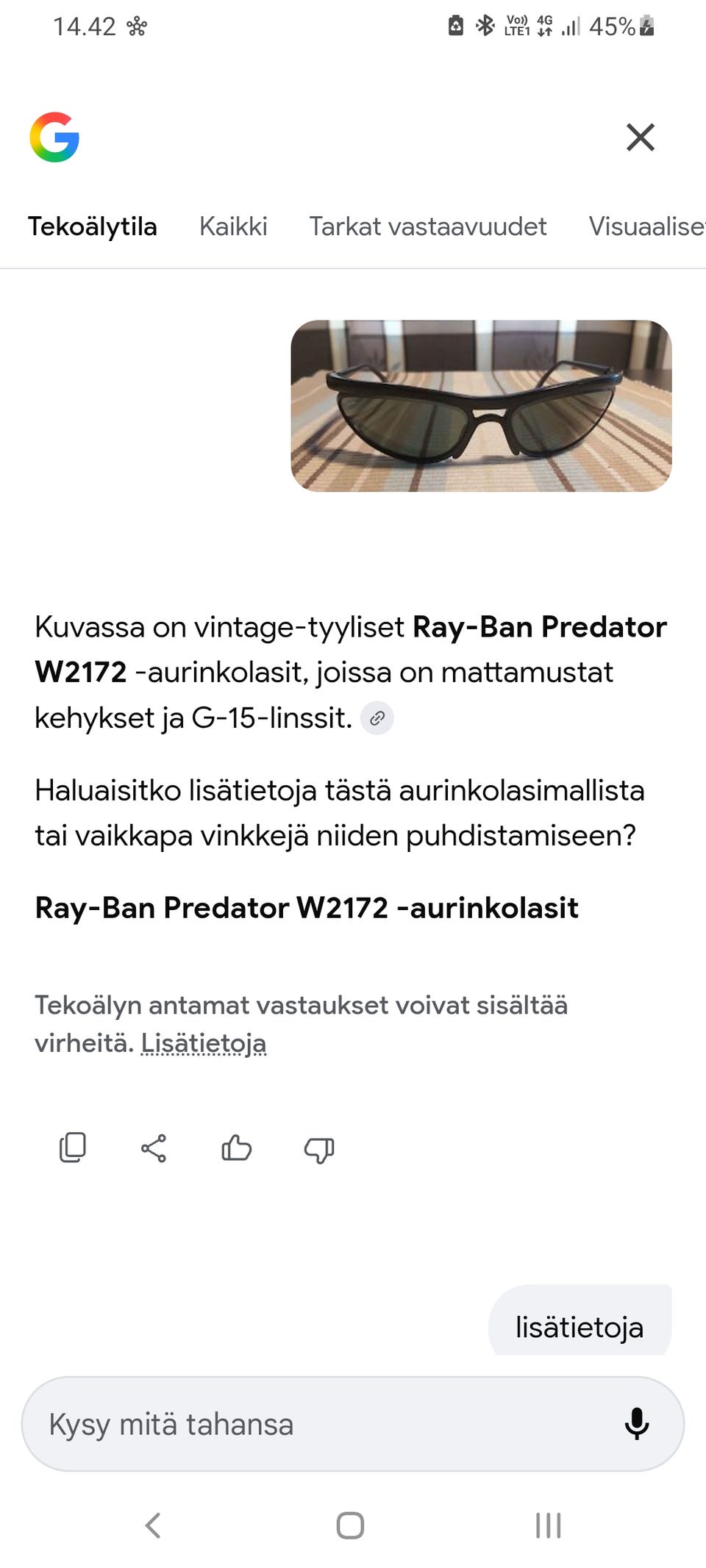Open the Tarkat vastaavuudet tab

pos(427,226)
